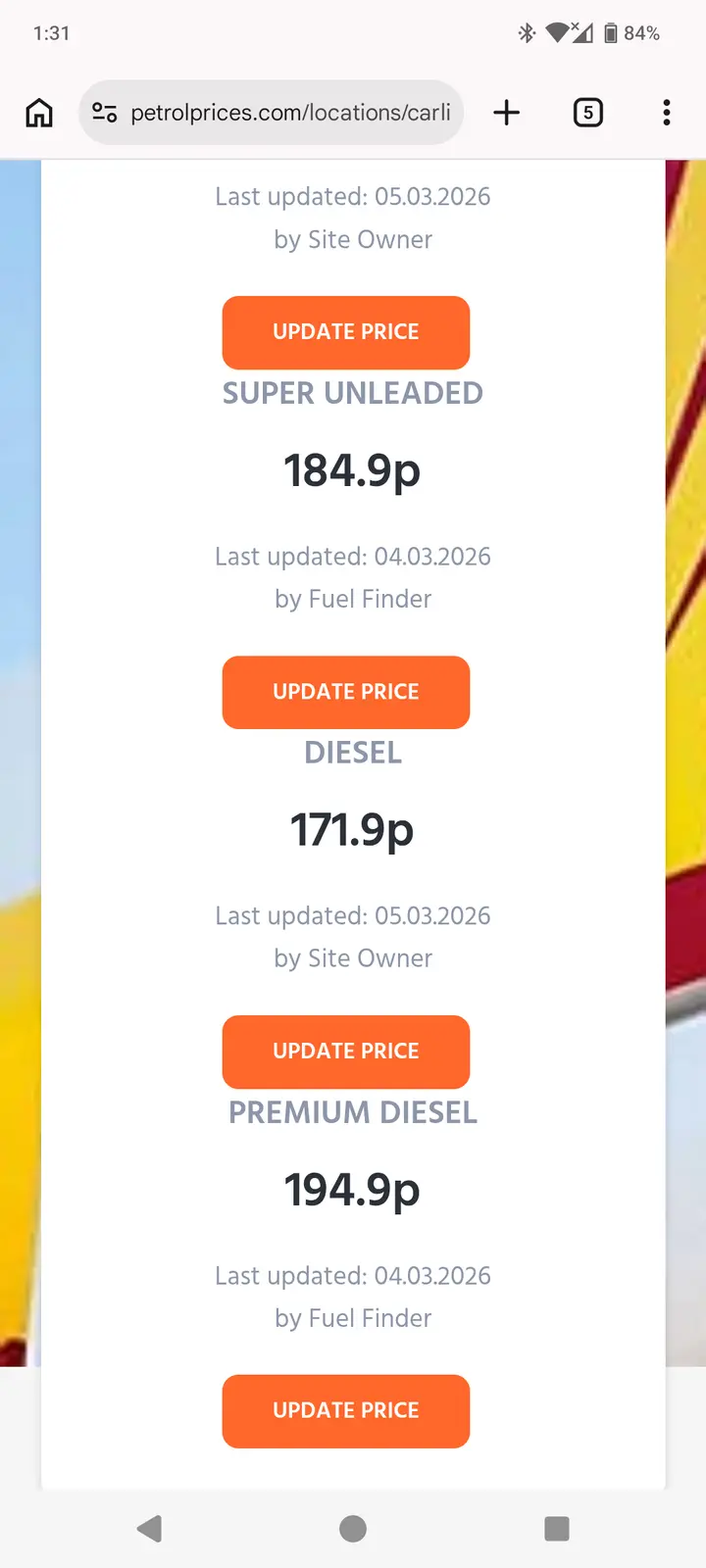706x1568 pixels.
Task: Open site info icon in address bar
Action: 105,113
